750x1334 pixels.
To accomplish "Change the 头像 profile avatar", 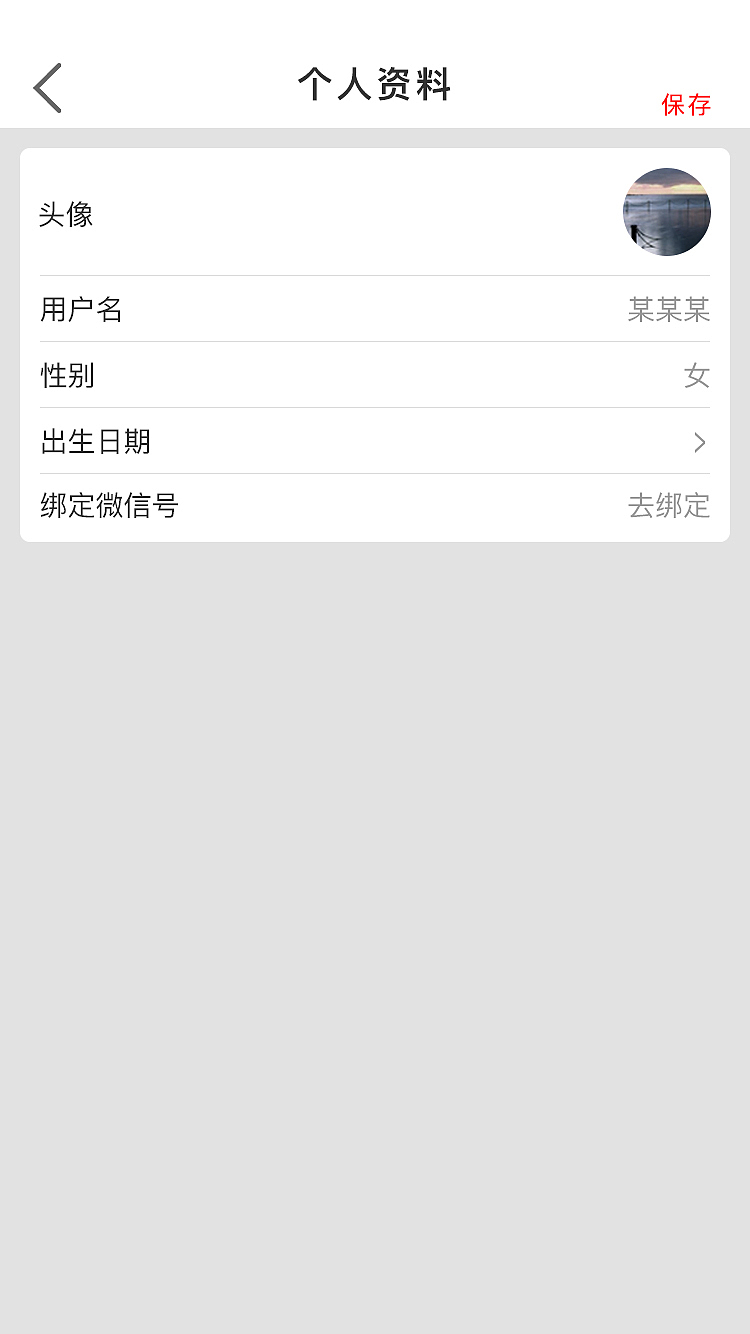I will [666, 212].
